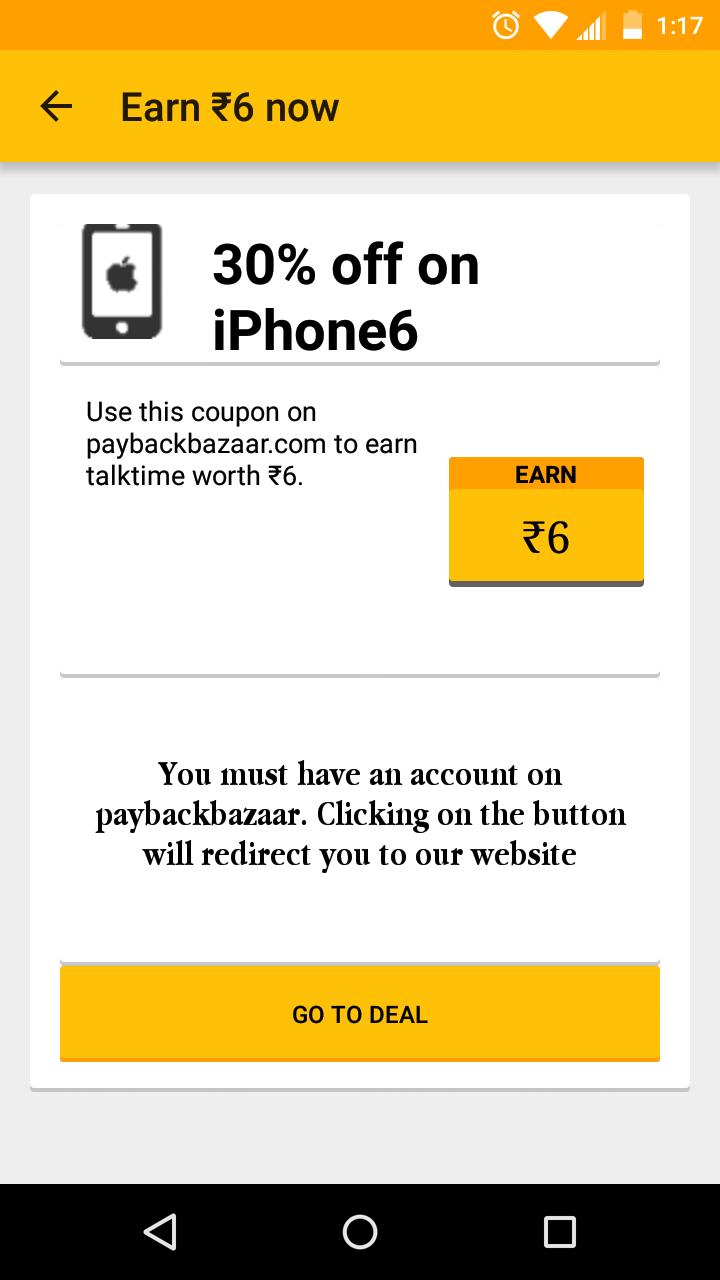The height and width of the screenshot is (1280, 720).
Task: Go back using the header arrow
Action: [56, 107]
